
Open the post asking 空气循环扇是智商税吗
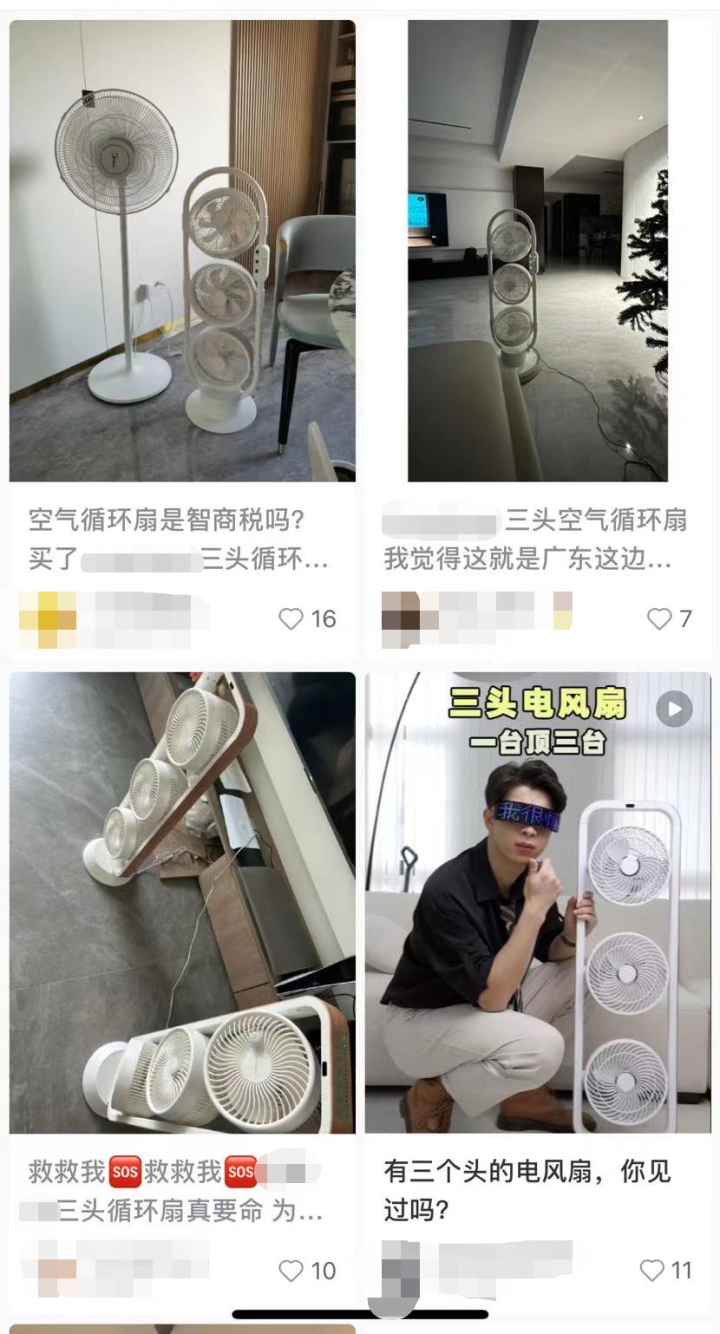(182, 250)
